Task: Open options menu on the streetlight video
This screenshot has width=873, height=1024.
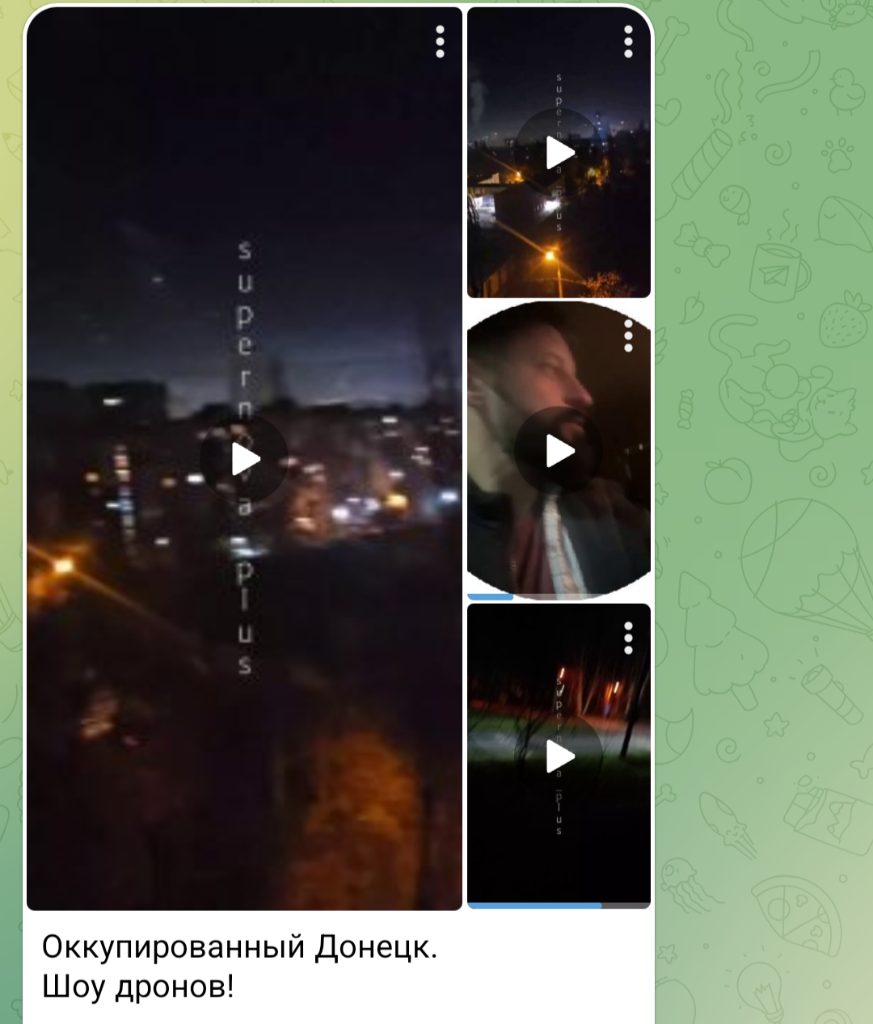Action: [628, 42]
